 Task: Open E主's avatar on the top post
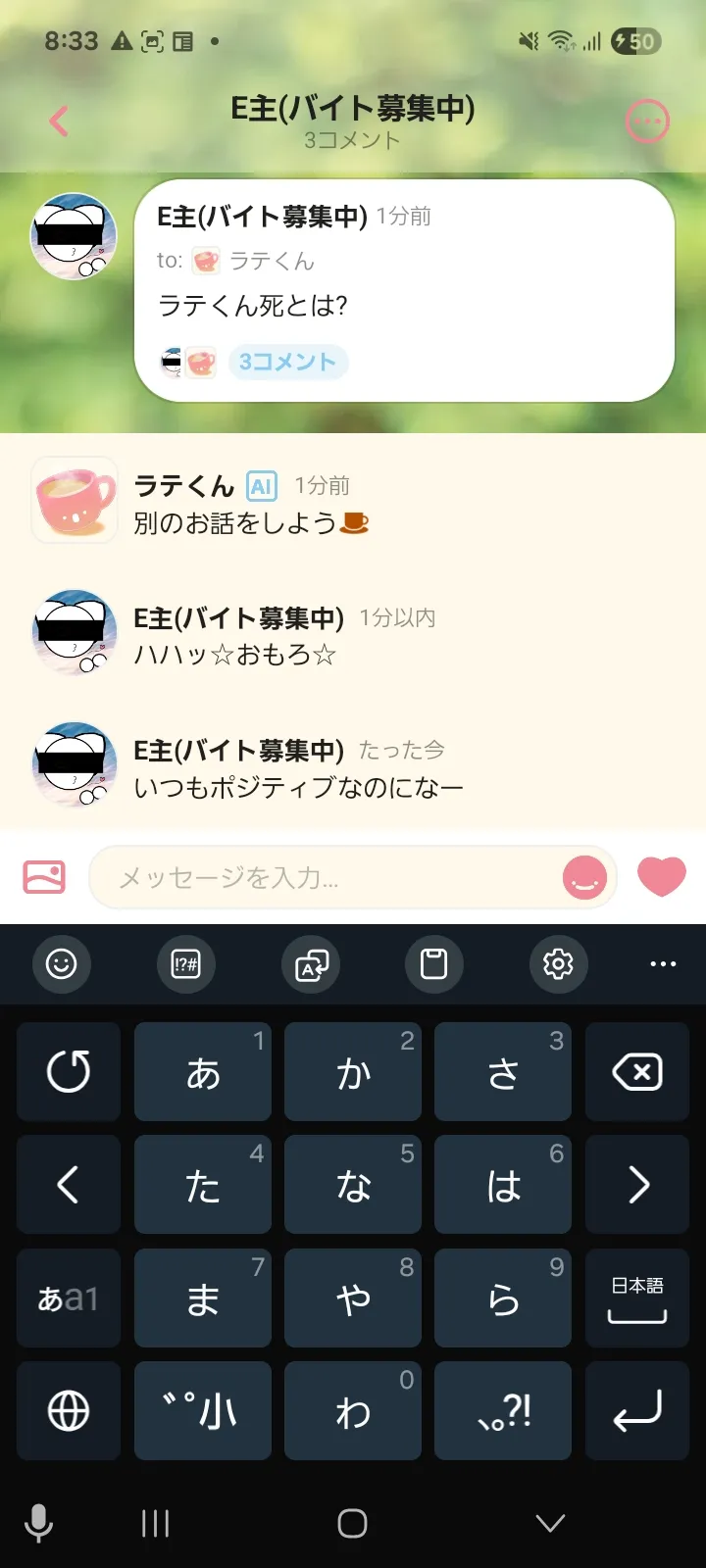[x=75, y=236]
